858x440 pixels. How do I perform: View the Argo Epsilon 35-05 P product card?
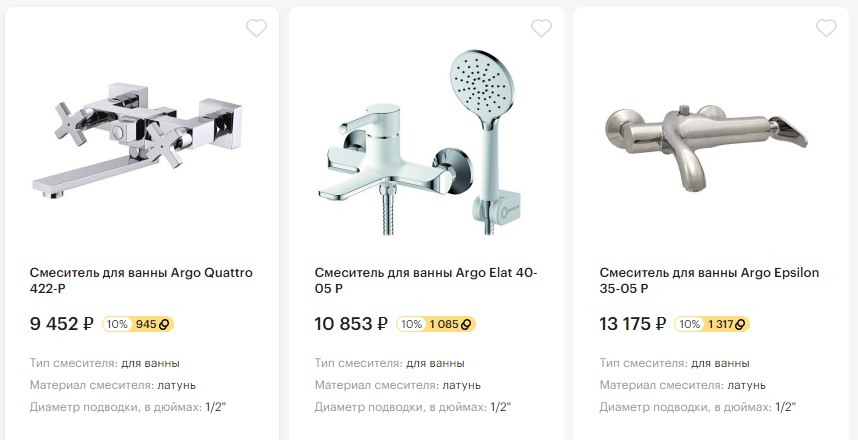pyautogui.click(x=709, y=280)
